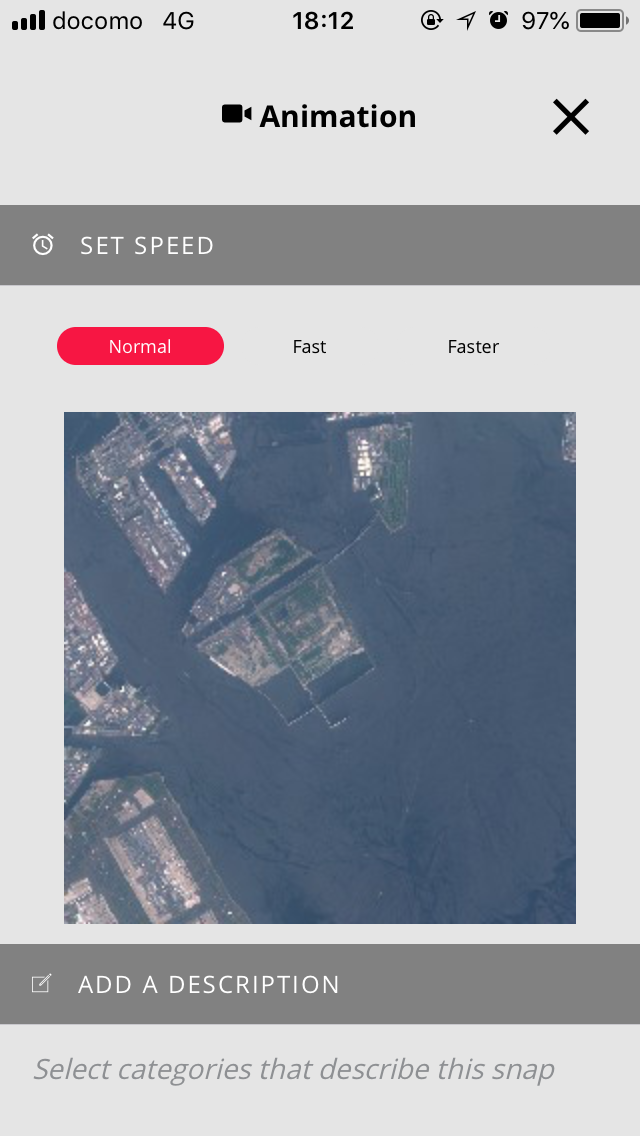The width and height of the screenshot is (640, 1136).
Task: Switch animation speed to Fast
Action: click(x=309, y=346)
